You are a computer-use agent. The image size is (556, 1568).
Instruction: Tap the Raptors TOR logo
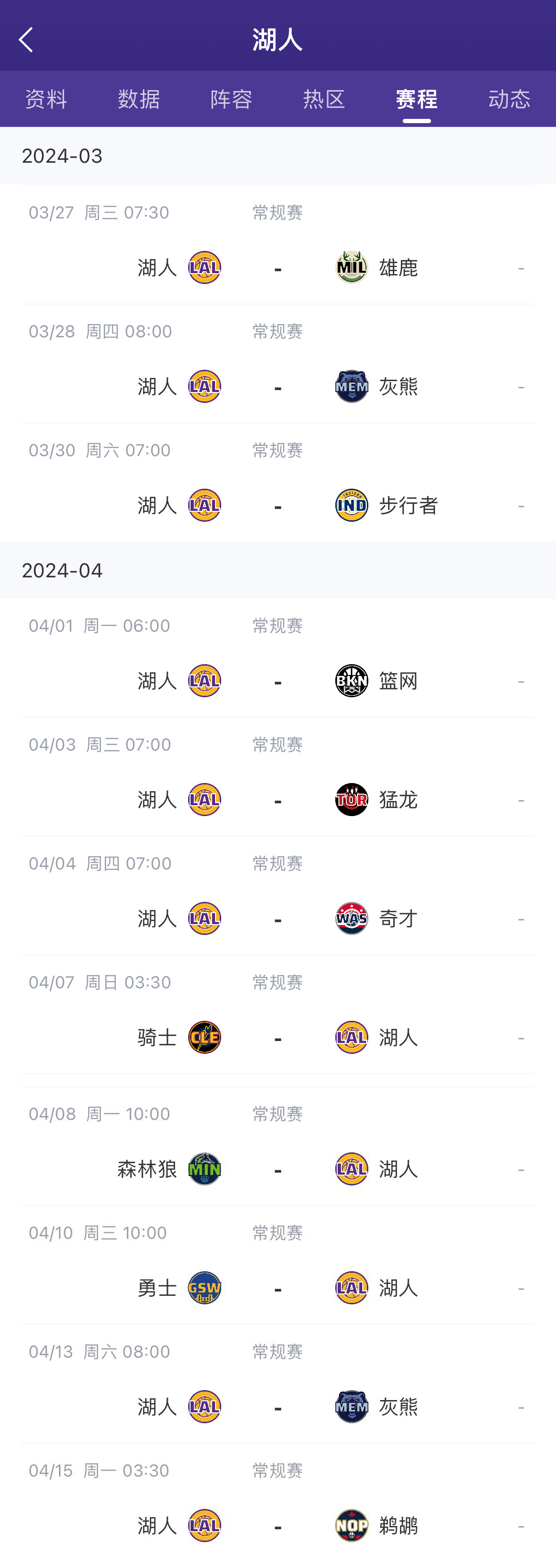(351, 799)
